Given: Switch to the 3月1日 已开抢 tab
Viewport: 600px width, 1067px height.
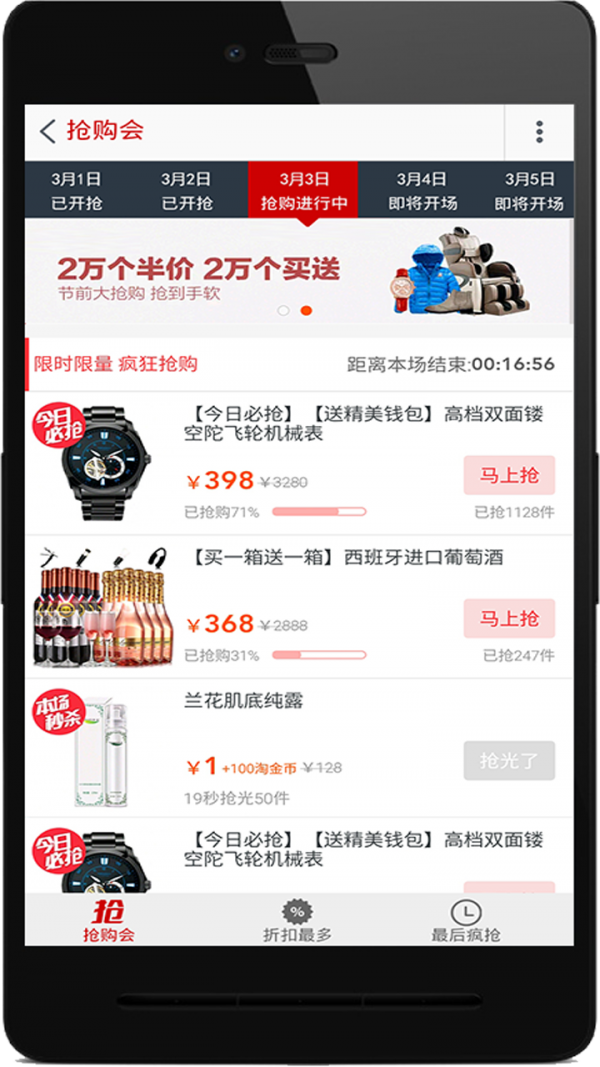Looking at the screenshot, I should 76,190.
